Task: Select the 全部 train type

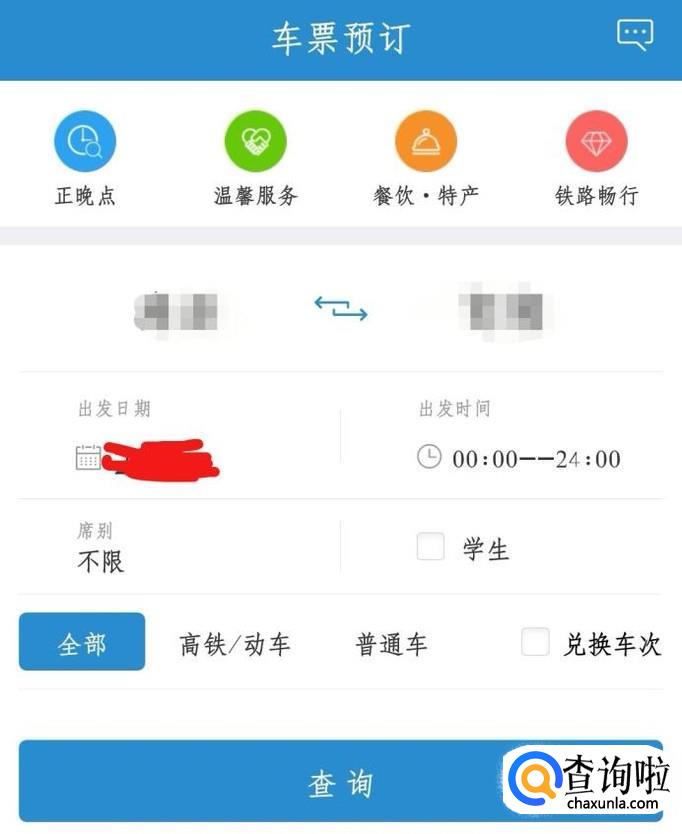Action: (82, 641)
